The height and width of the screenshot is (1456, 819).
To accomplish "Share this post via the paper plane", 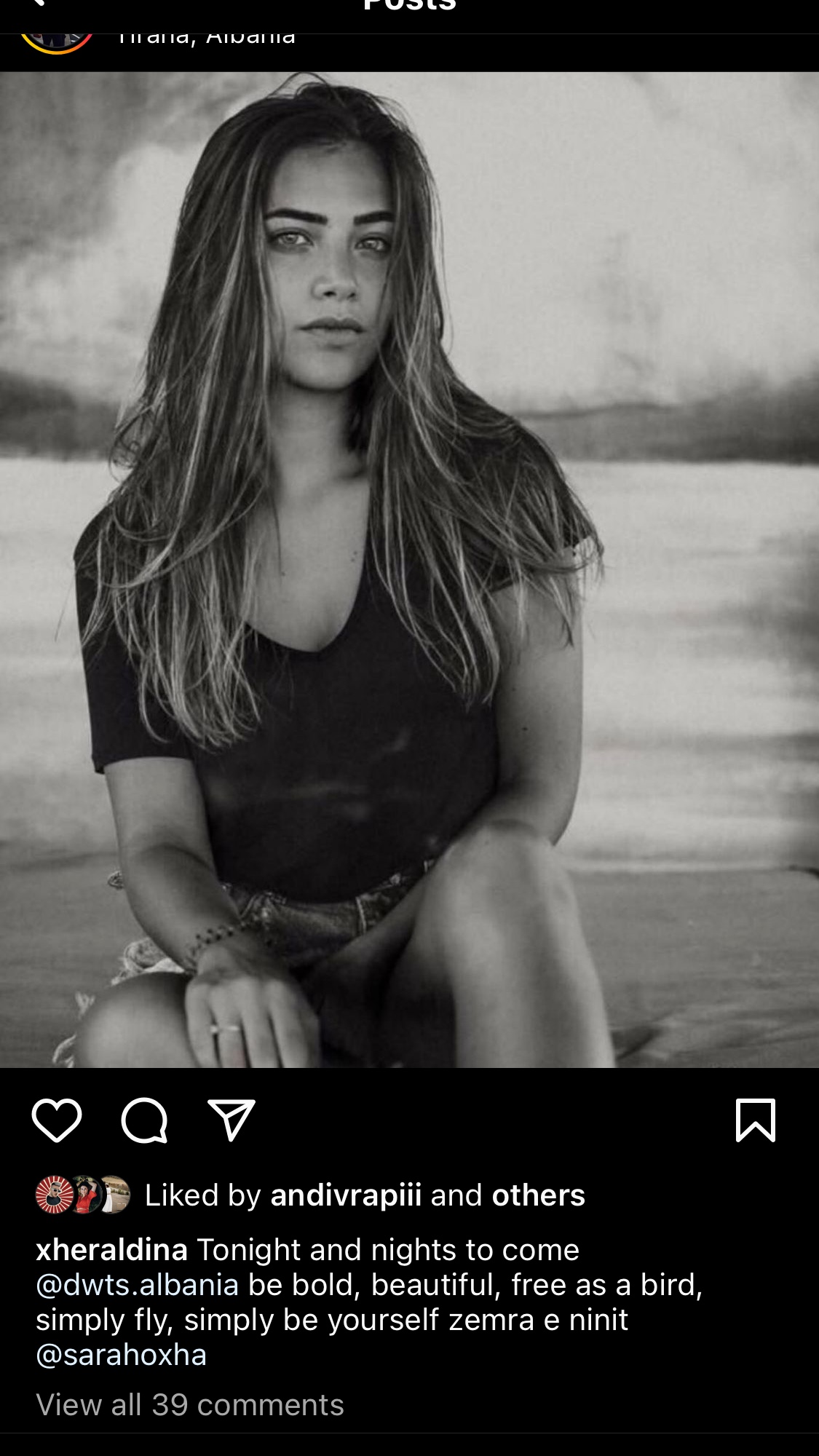I will pos(232,1120).
